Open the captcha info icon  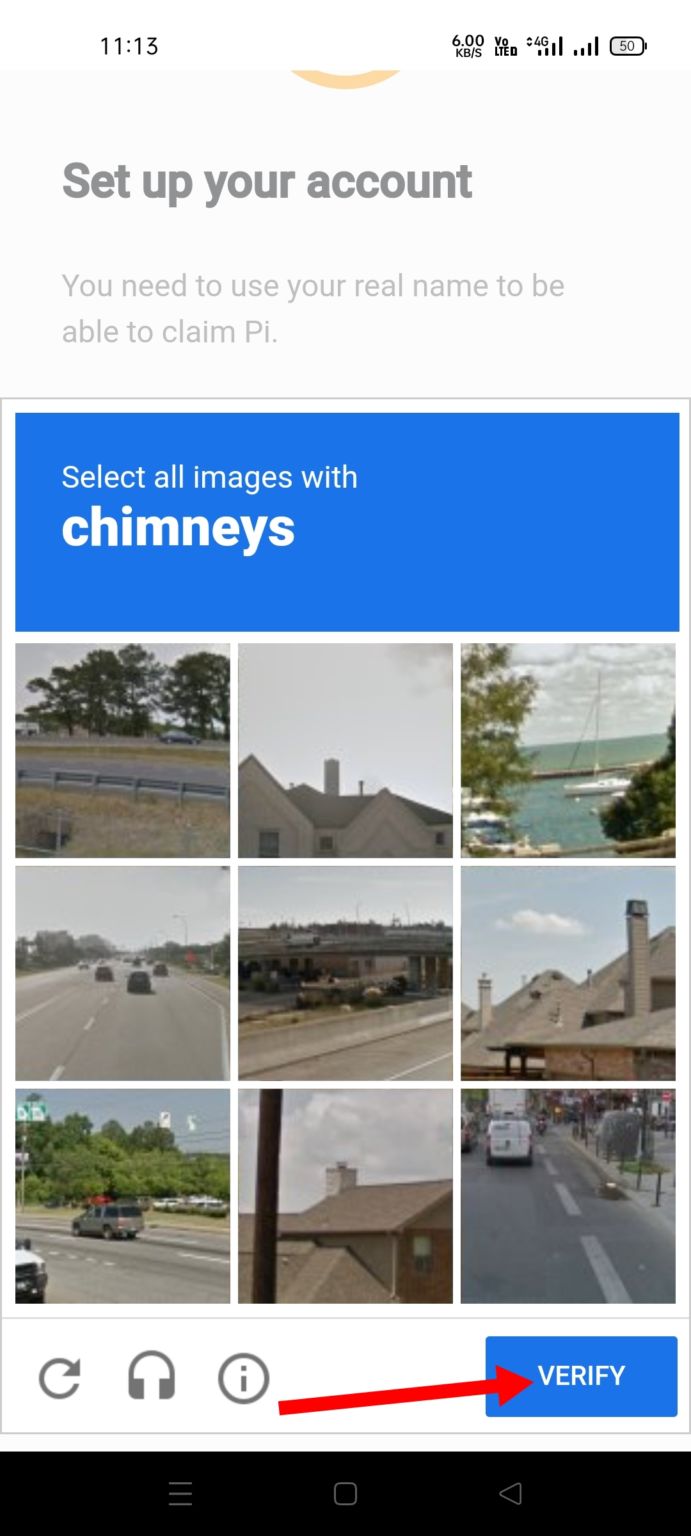click(x=243, y=1378)
